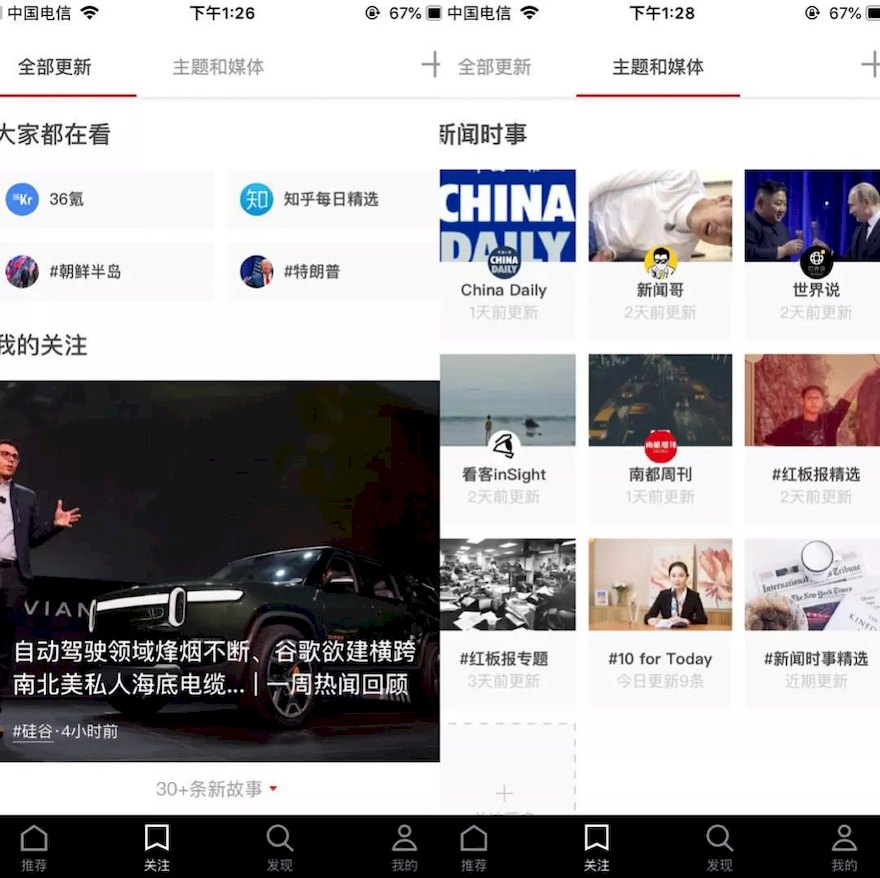
Task: Expand the 30+条新故事 dropdown
Action: click(x=217, y=789)
